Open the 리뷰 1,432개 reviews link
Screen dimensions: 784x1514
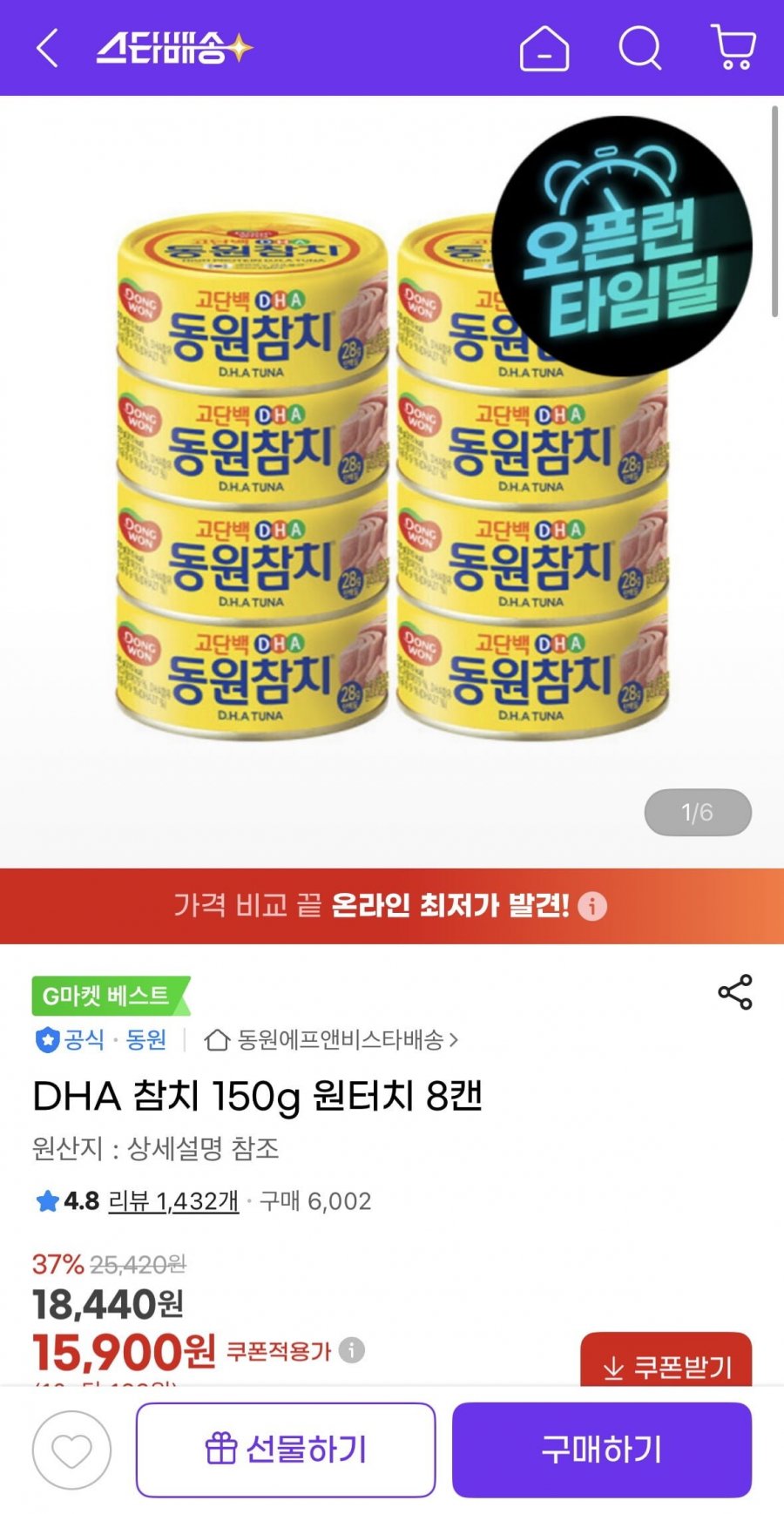[173, 1201]
